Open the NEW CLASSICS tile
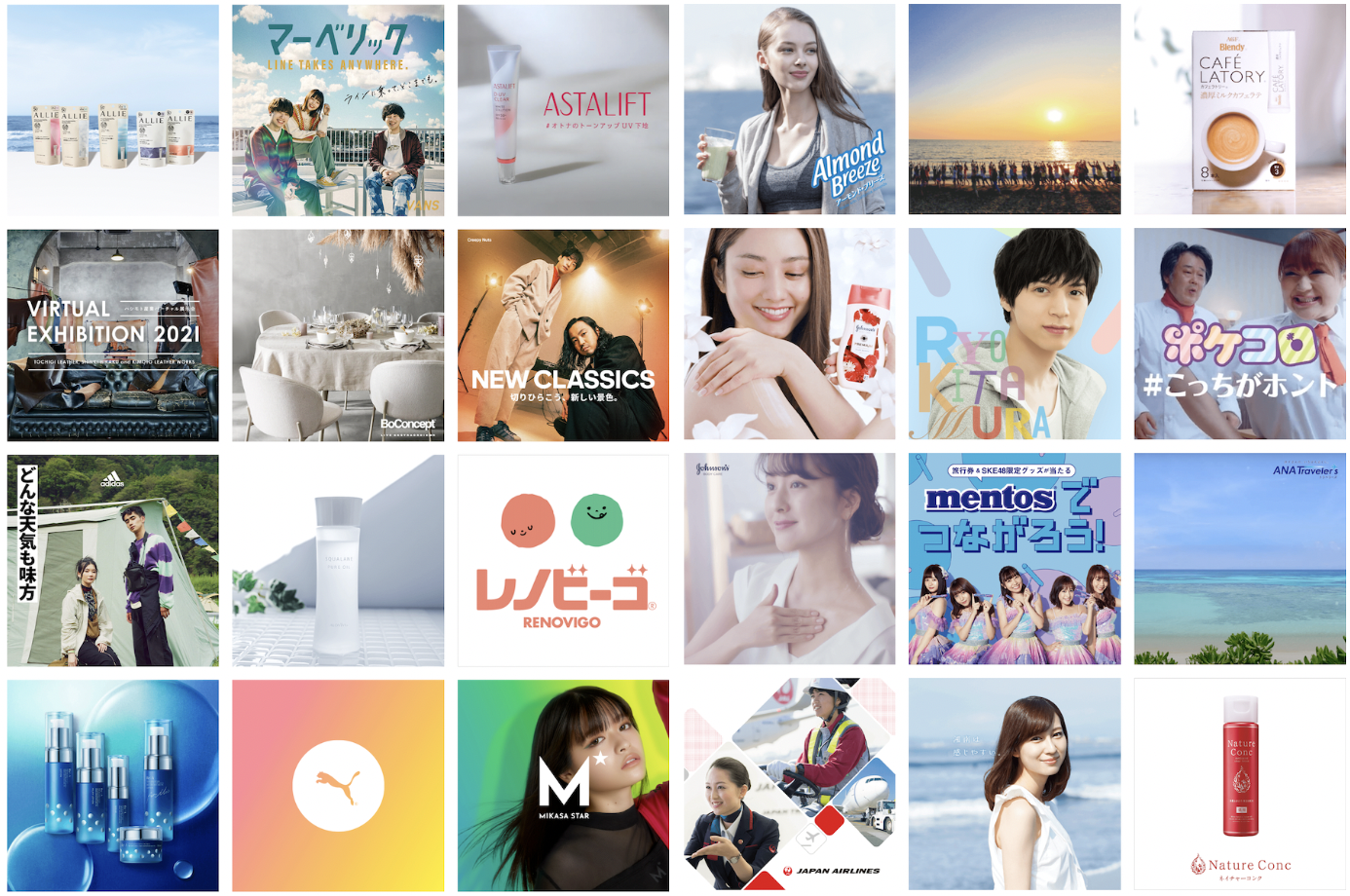Screen dimensions: 1350x896 click(563, 335)
